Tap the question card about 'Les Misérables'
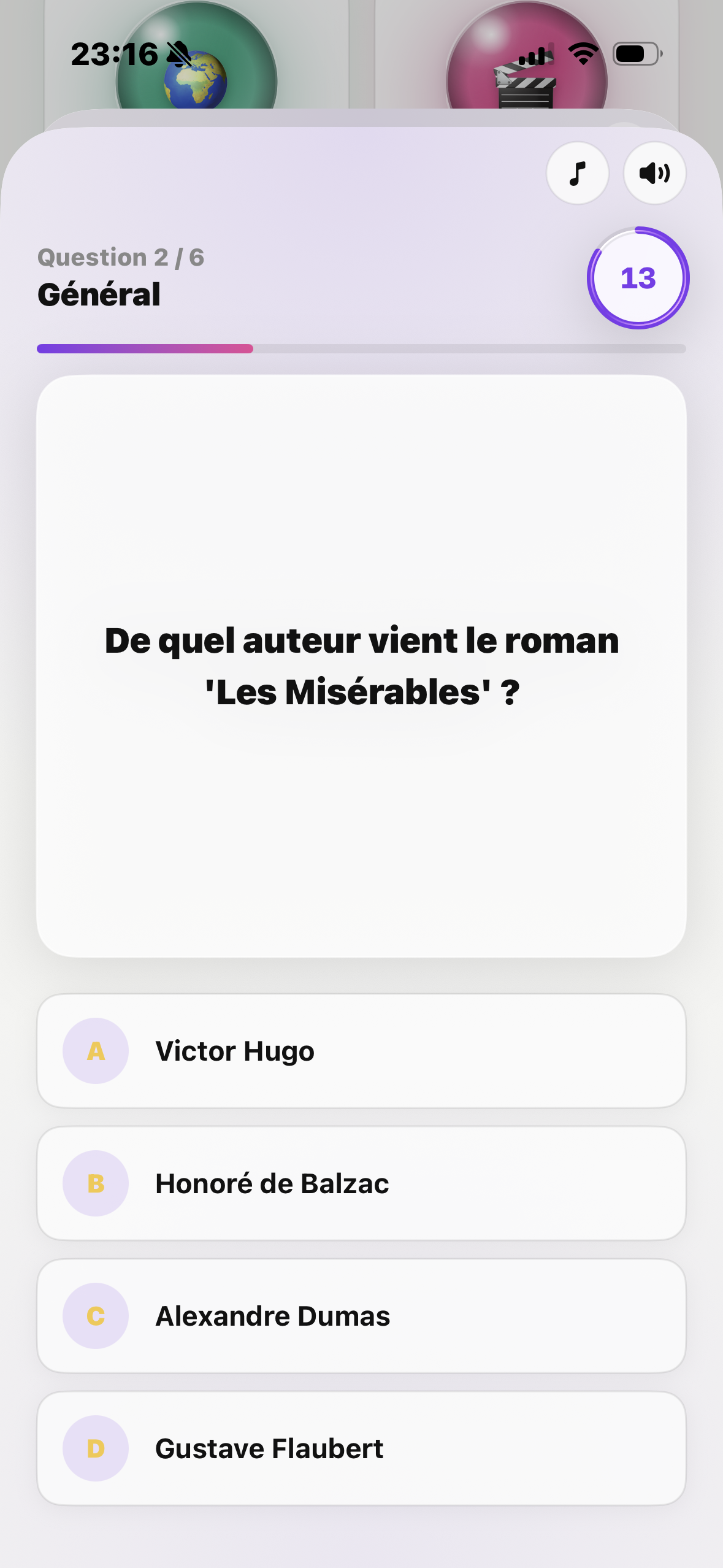Screen dimensions: 723x1568 (361, 666)
